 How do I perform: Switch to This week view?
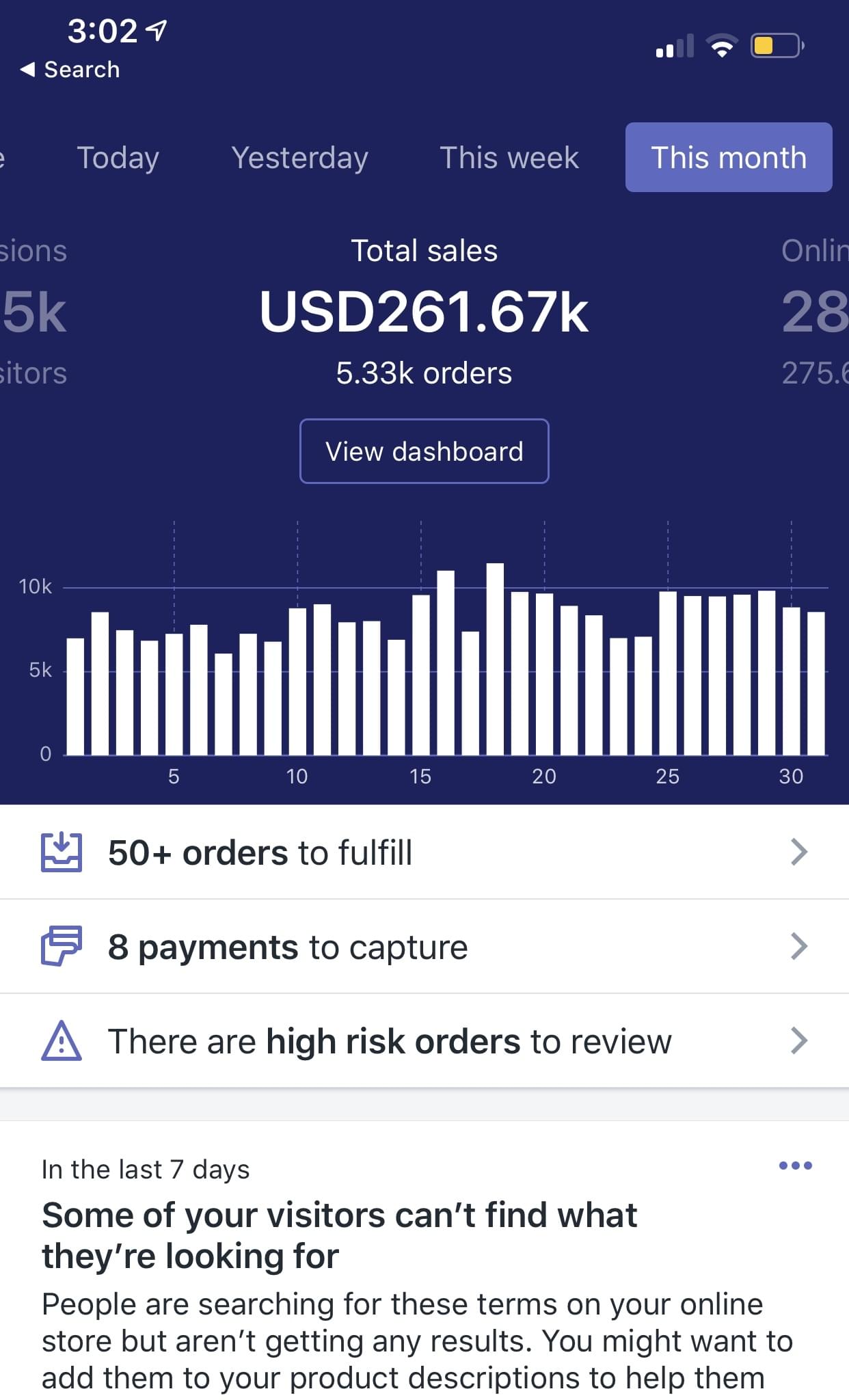coord(509,158)
